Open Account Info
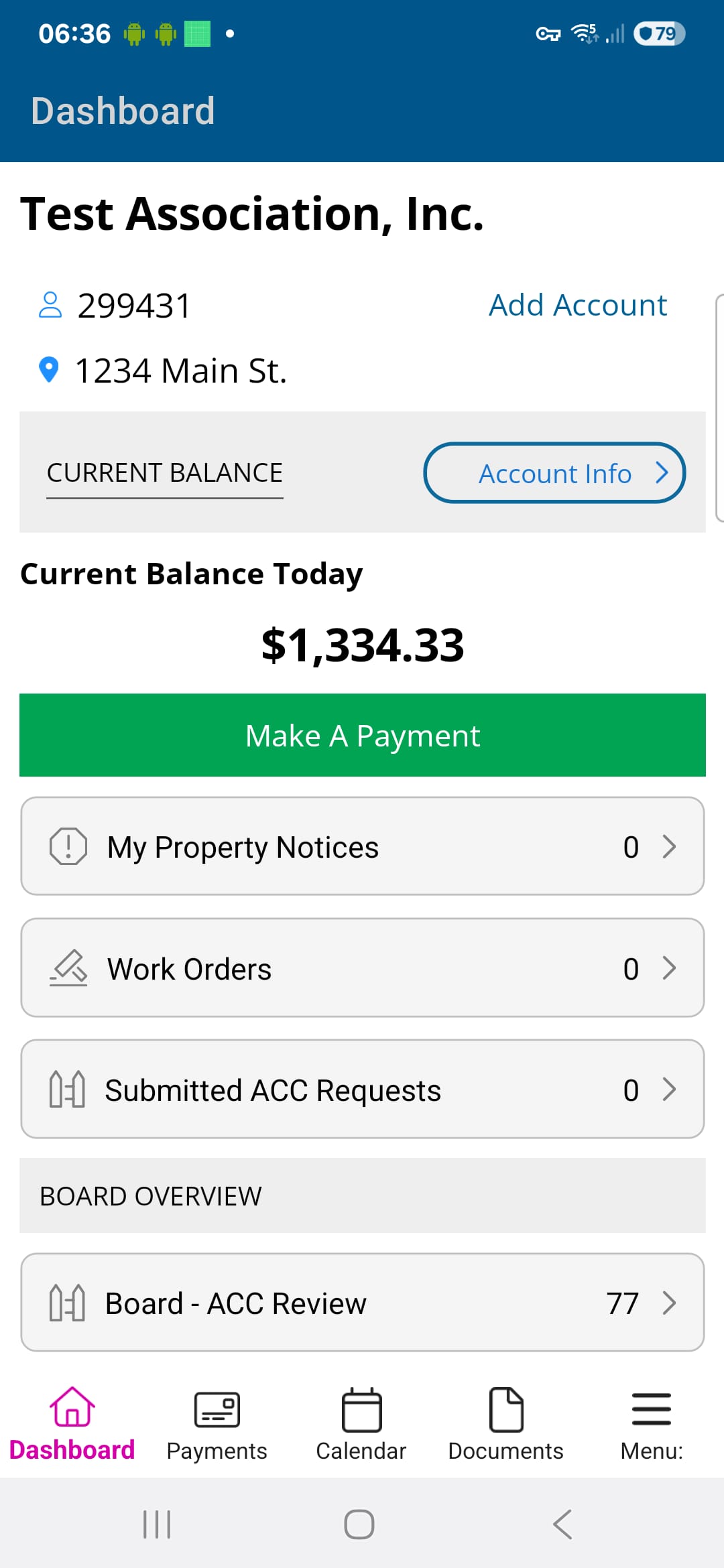This screenshot has height=1568, width=724. [x=554, y=472]
